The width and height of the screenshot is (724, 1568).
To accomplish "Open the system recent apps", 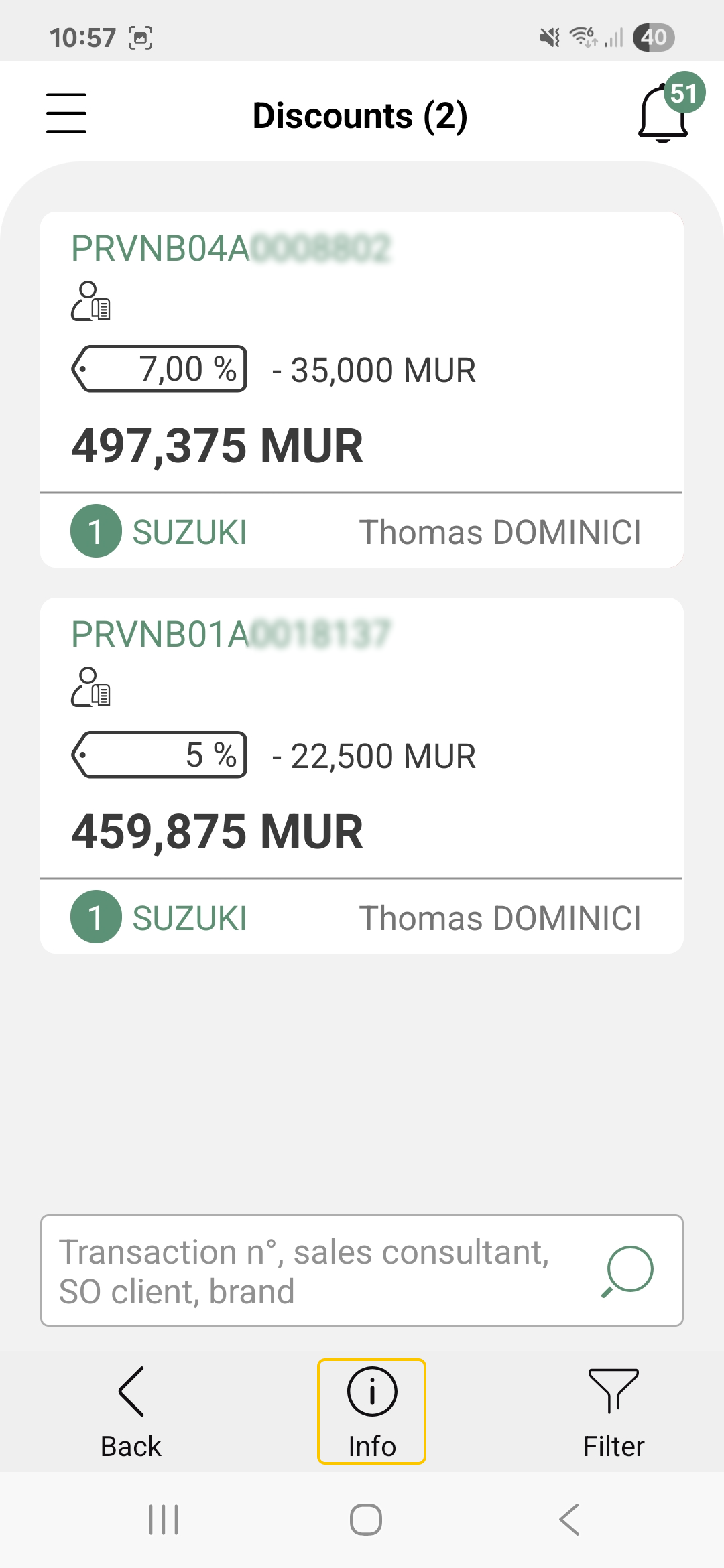I will (164, 1520).
